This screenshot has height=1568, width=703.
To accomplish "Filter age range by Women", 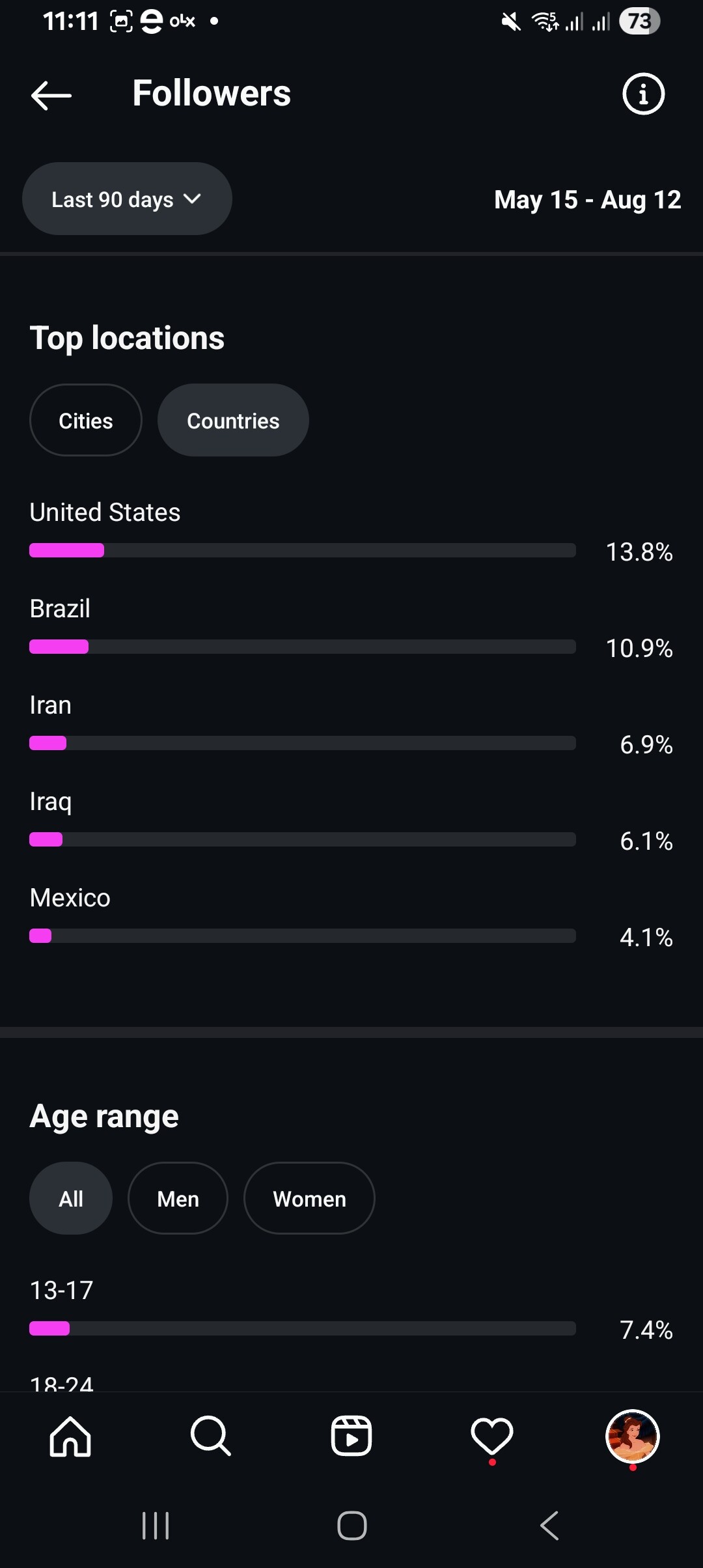I will click(x=309, y=1198).
